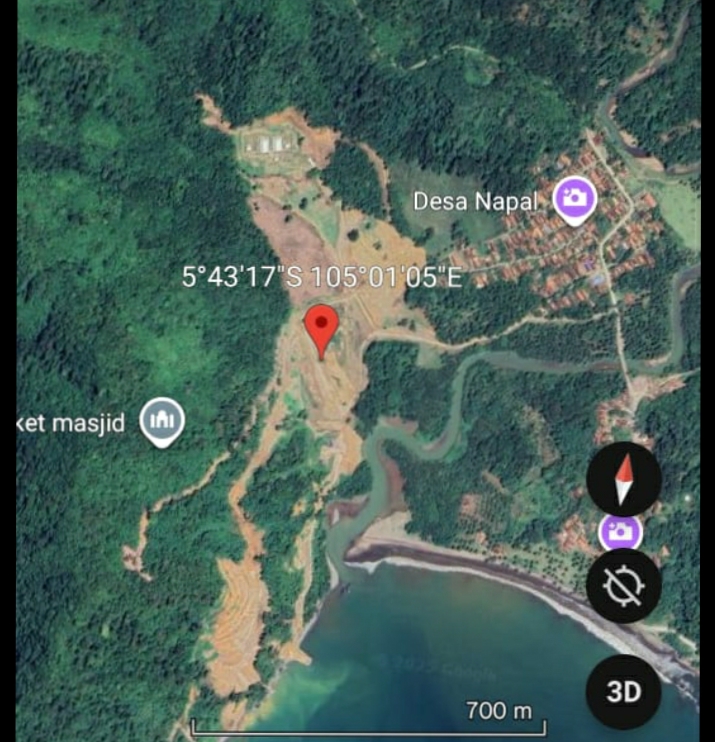Open the Desa Napal photo marker

pos(575,198)
